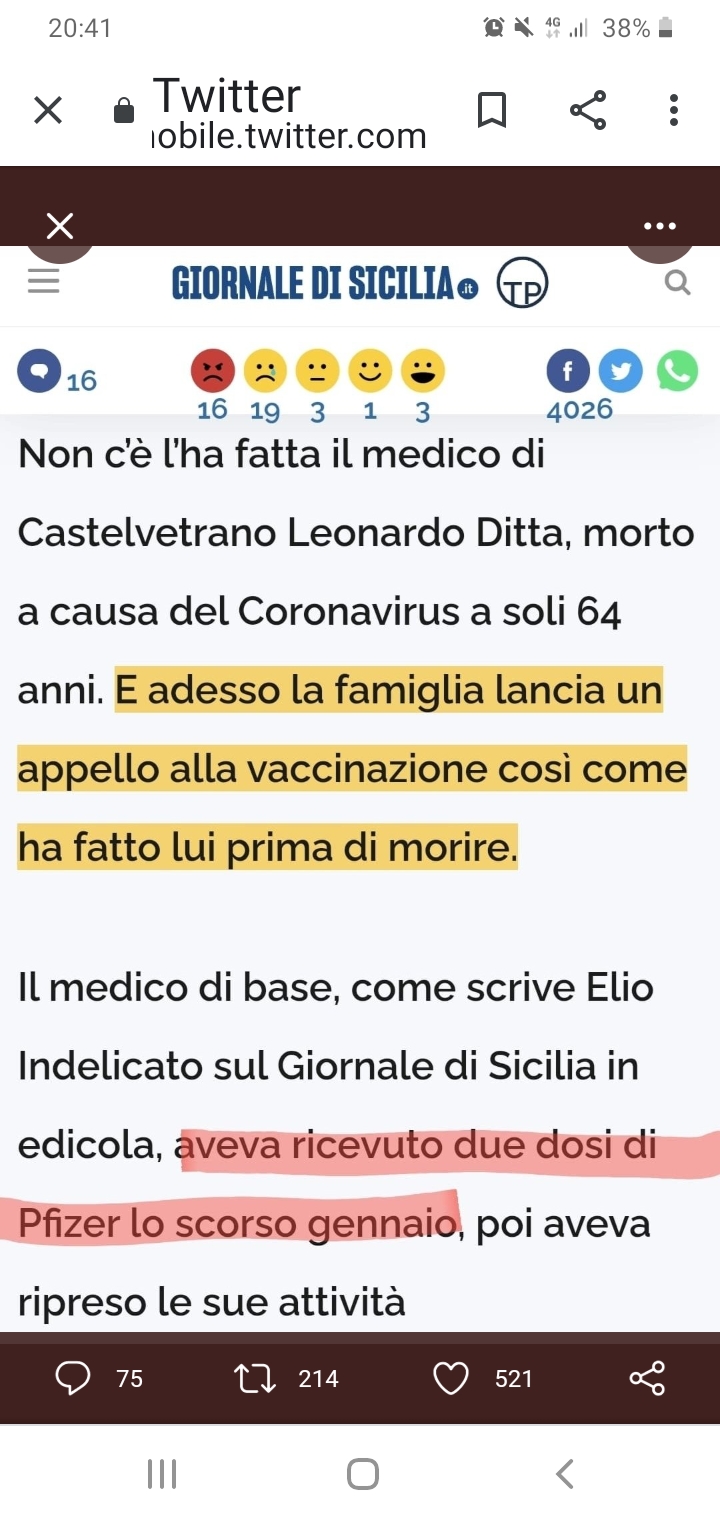
Task: Share the page from browser toolbar
Action: (588, 110)
